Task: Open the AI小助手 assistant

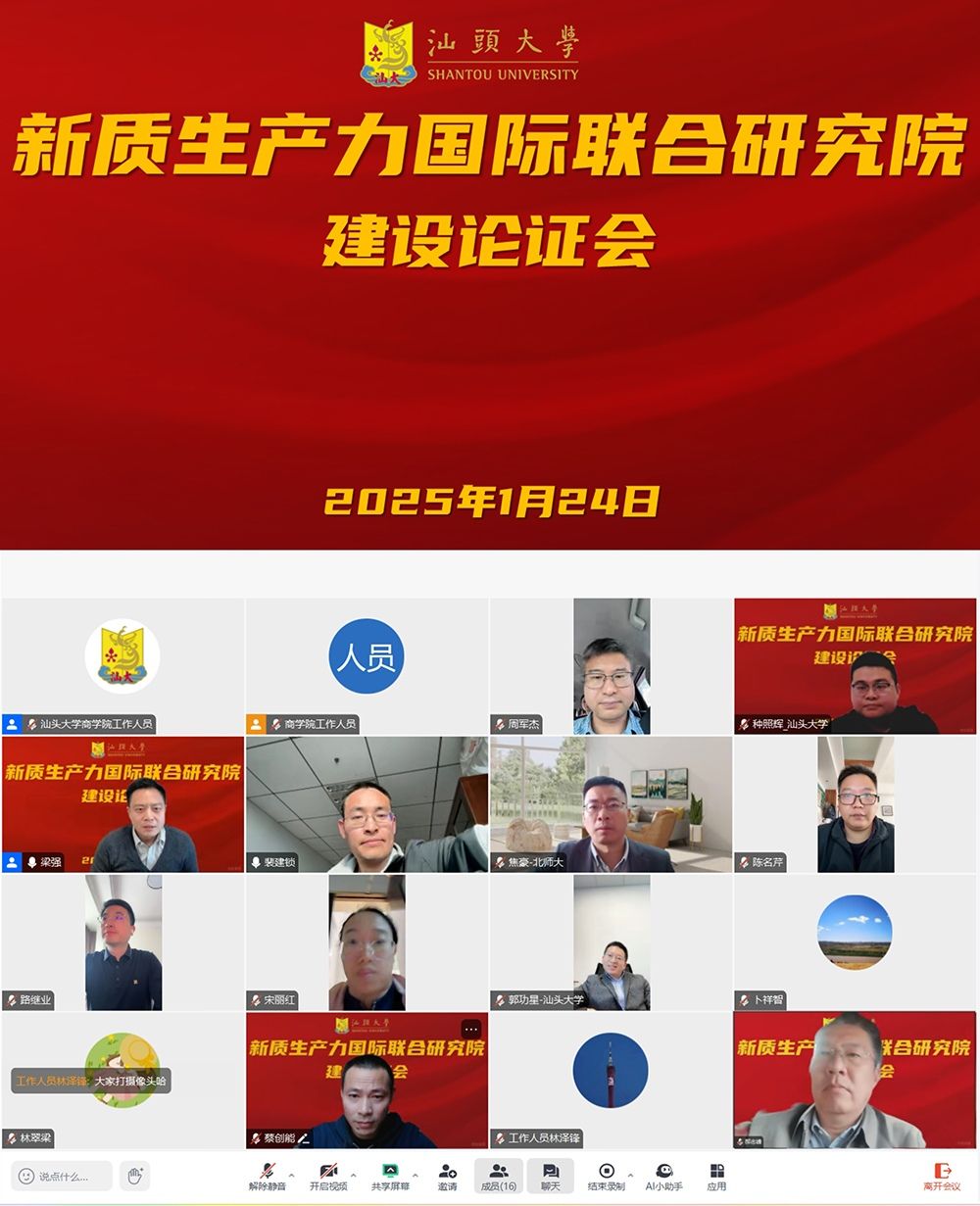Action: (x=663, y=1176)
